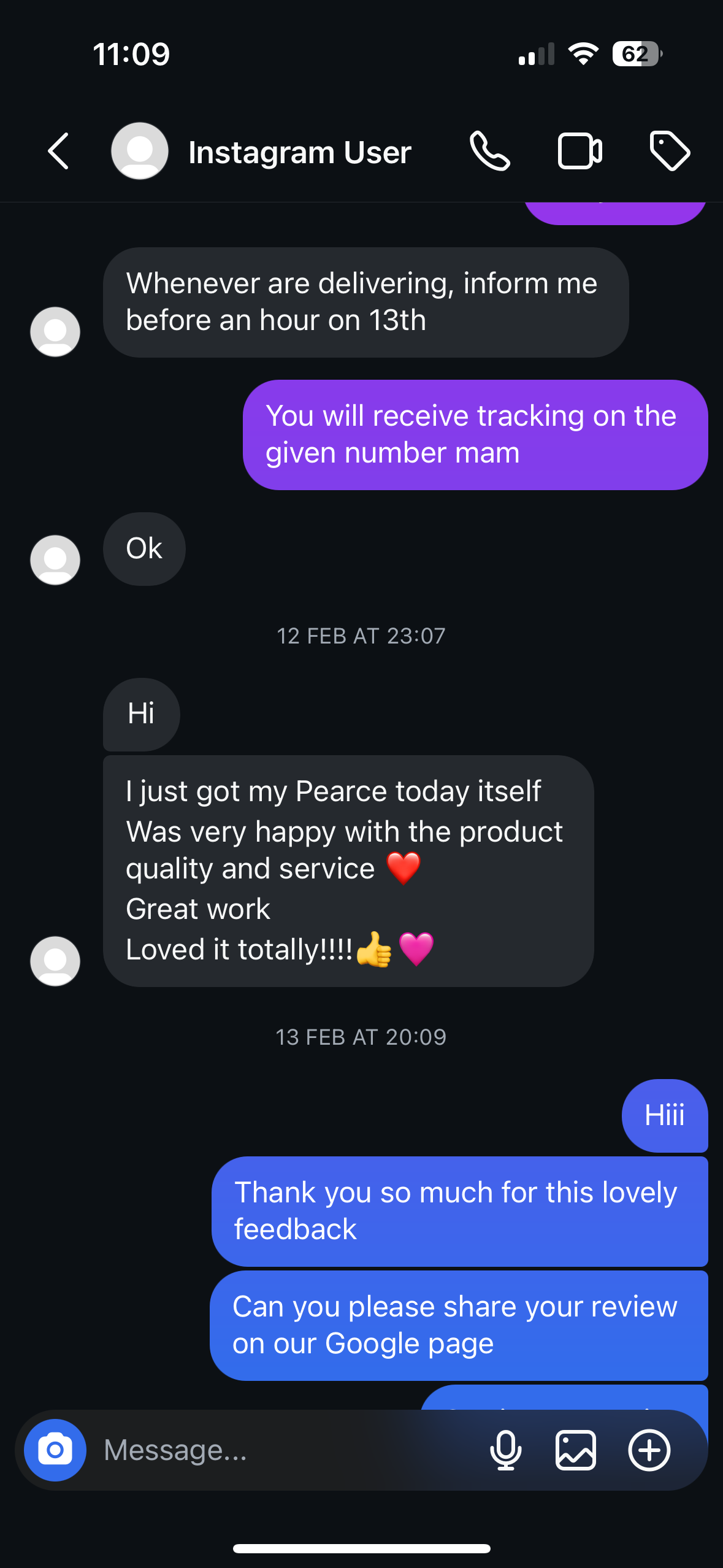Image resolution: width=723 pixels, height=1568 pixels.
Task: Focus the Message text field
Action: [x=288, y=1450]
